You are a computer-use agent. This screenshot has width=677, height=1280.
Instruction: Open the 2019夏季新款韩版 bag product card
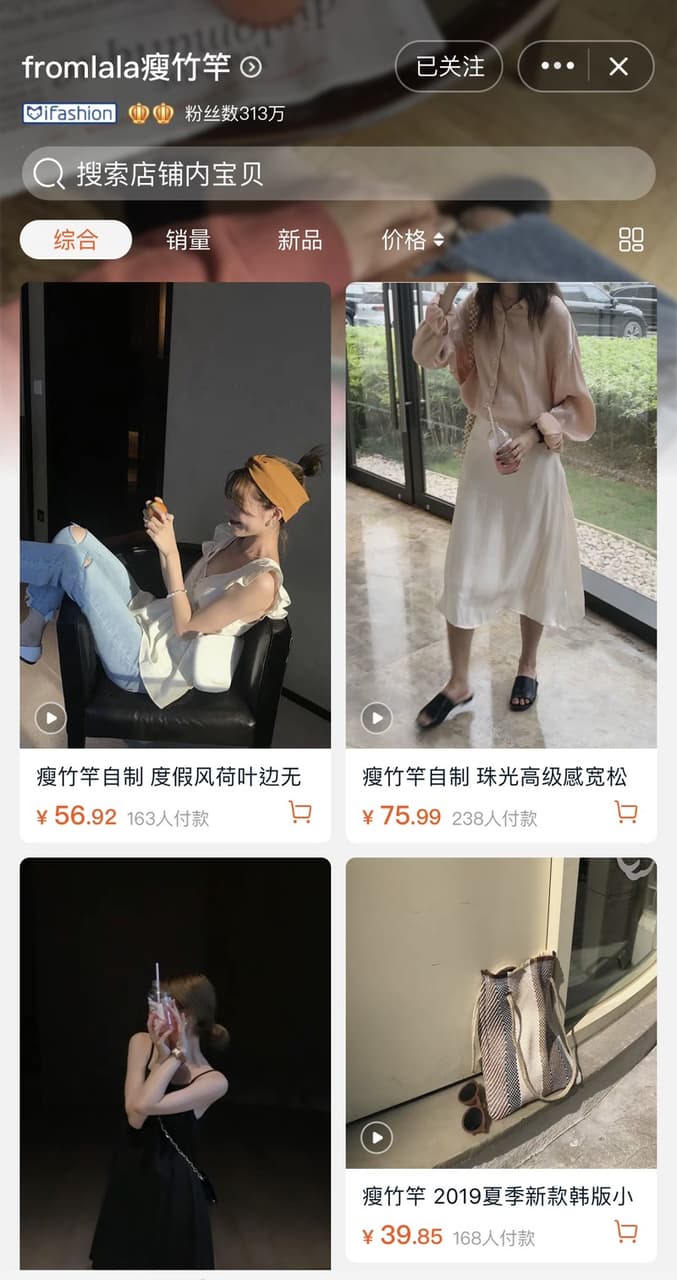501,1060
